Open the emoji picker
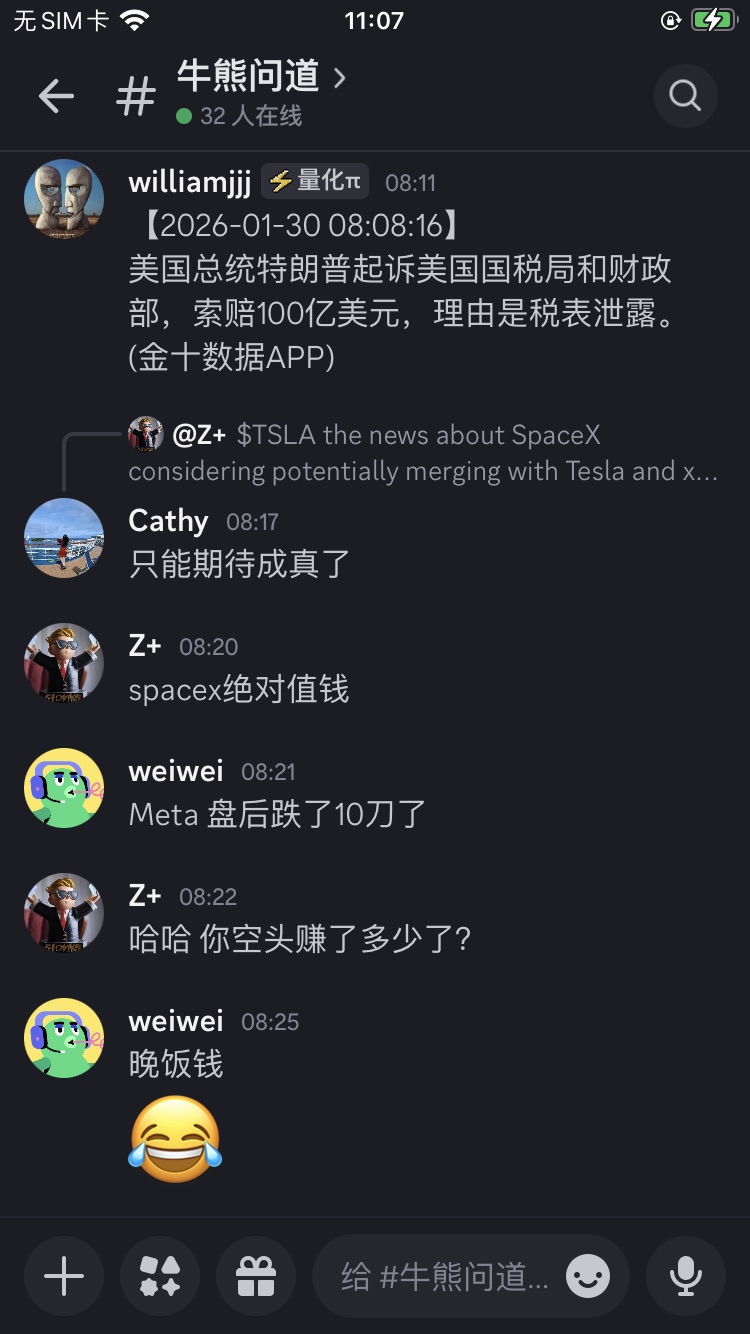 (588, 1276)
